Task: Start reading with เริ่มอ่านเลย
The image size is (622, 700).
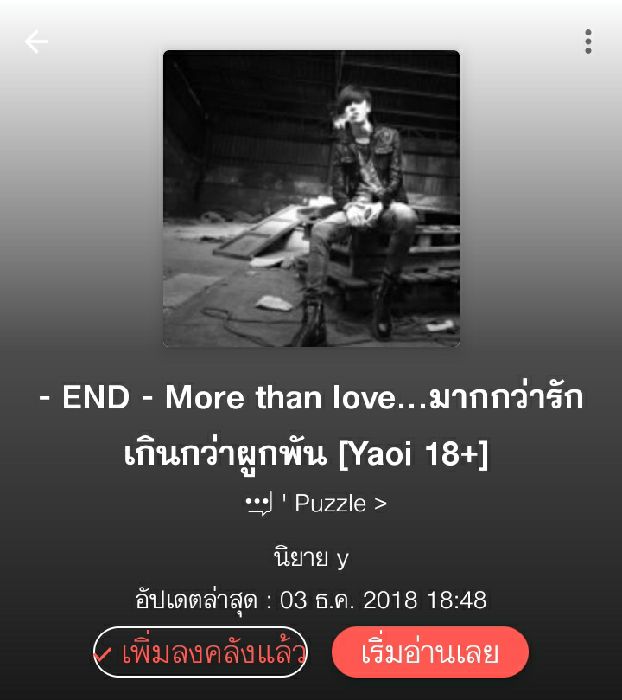Action: (x=430, y=652)
